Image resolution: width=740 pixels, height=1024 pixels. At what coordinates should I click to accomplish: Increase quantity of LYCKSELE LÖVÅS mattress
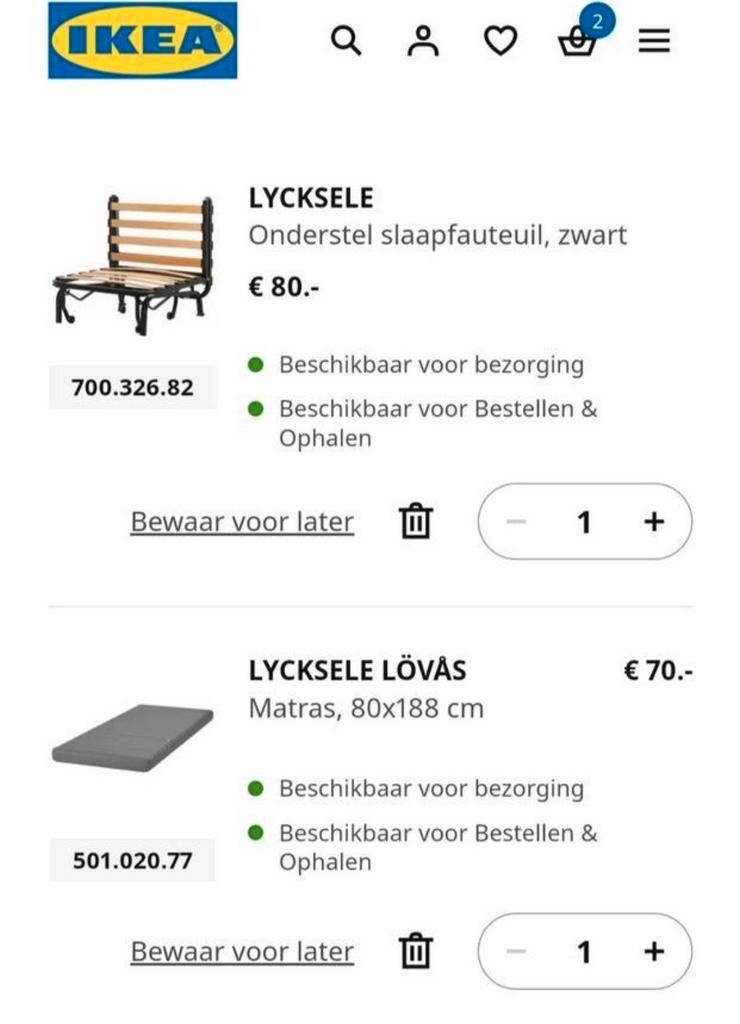(x=653, y=951)
